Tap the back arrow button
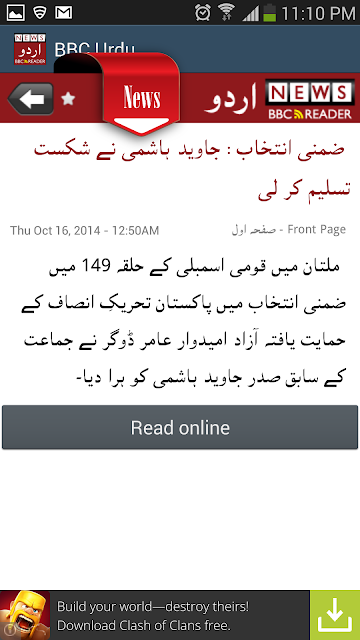 click(31, 98)
